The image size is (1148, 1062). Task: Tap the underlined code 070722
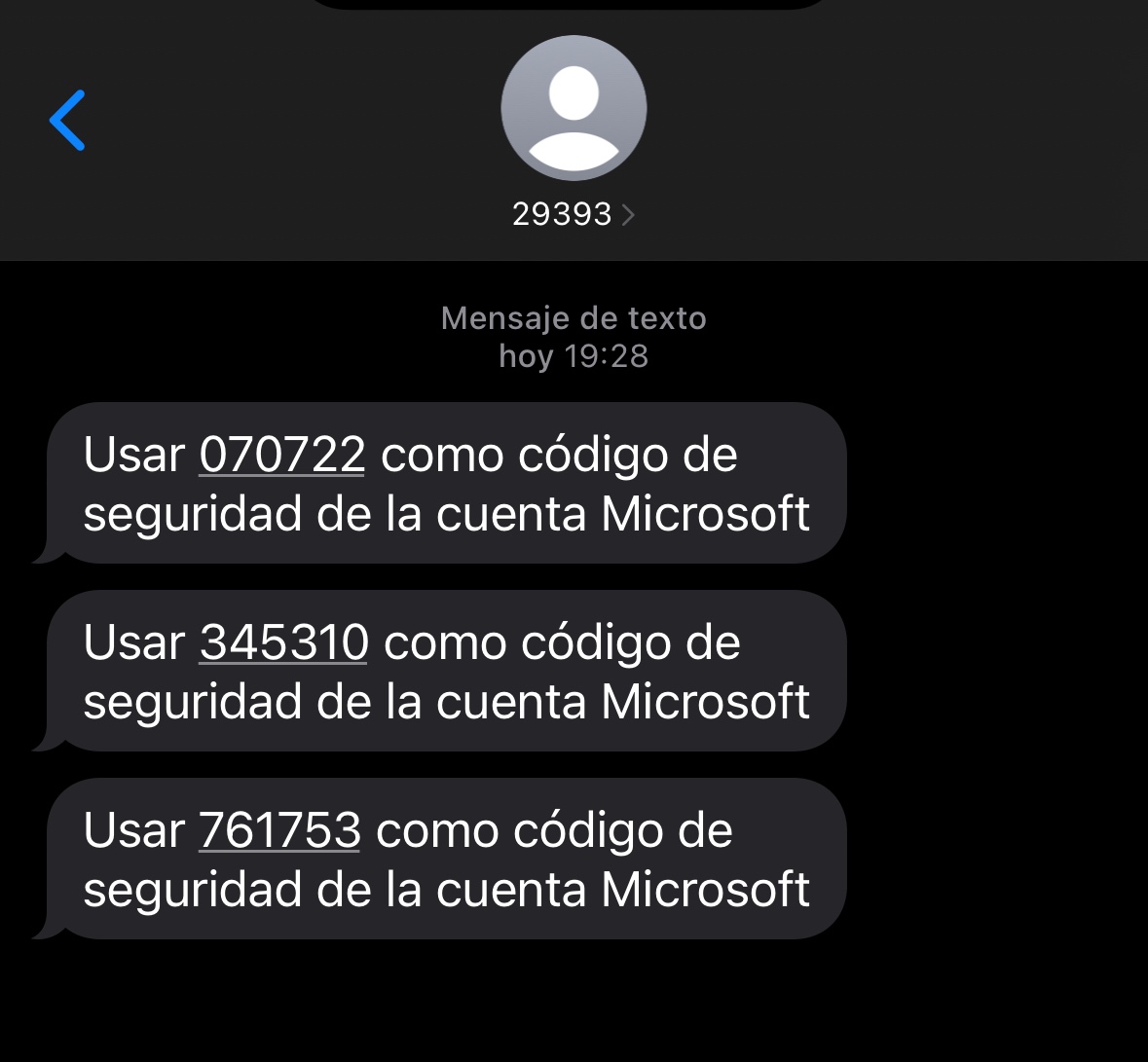click(x=282, y=455)
